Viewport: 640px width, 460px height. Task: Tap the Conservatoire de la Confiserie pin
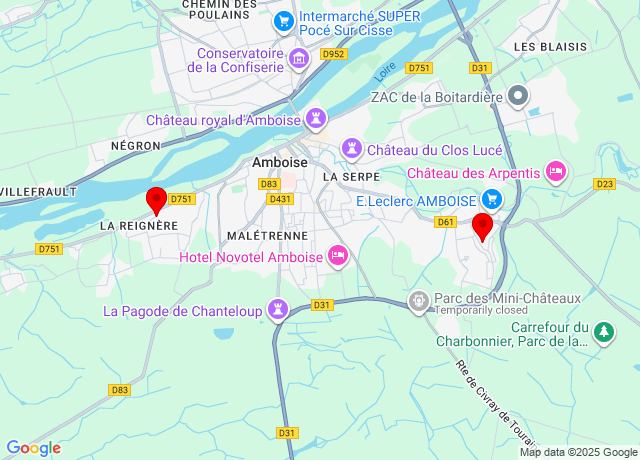point(297,61)
